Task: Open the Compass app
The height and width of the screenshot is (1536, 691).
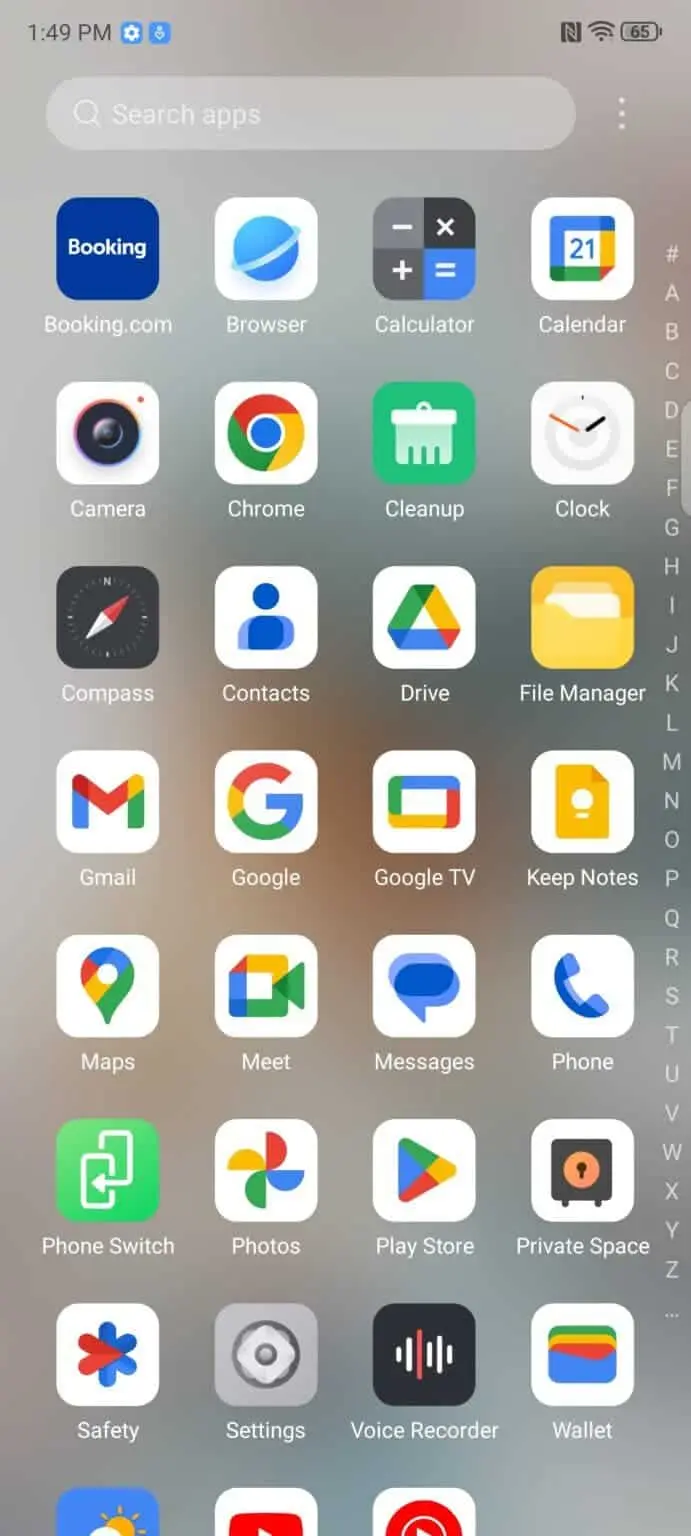Action: pyautogui.click(x=107, y=617)
